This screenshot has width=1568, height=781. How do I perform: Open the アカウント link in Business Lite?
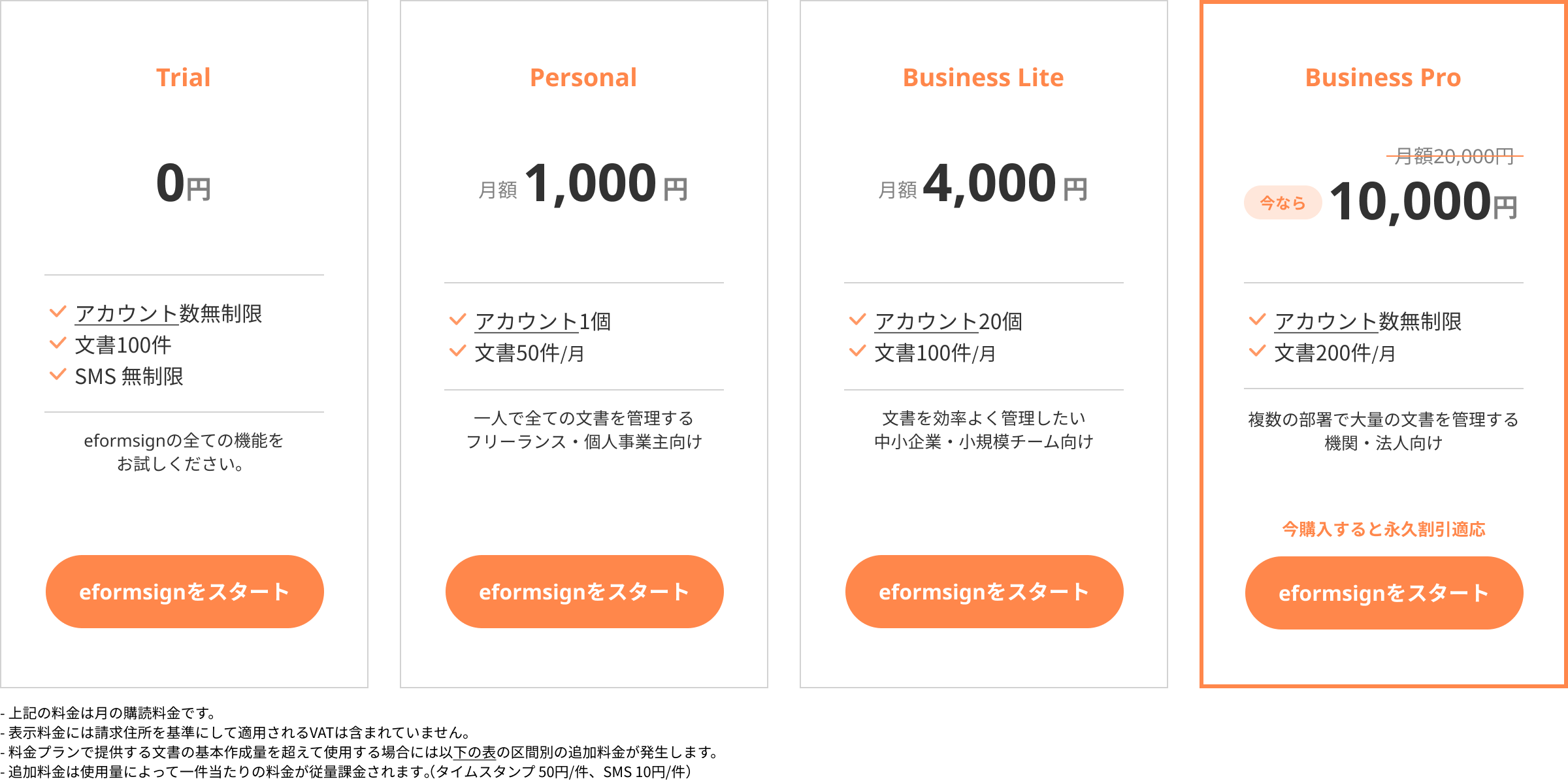926,321
